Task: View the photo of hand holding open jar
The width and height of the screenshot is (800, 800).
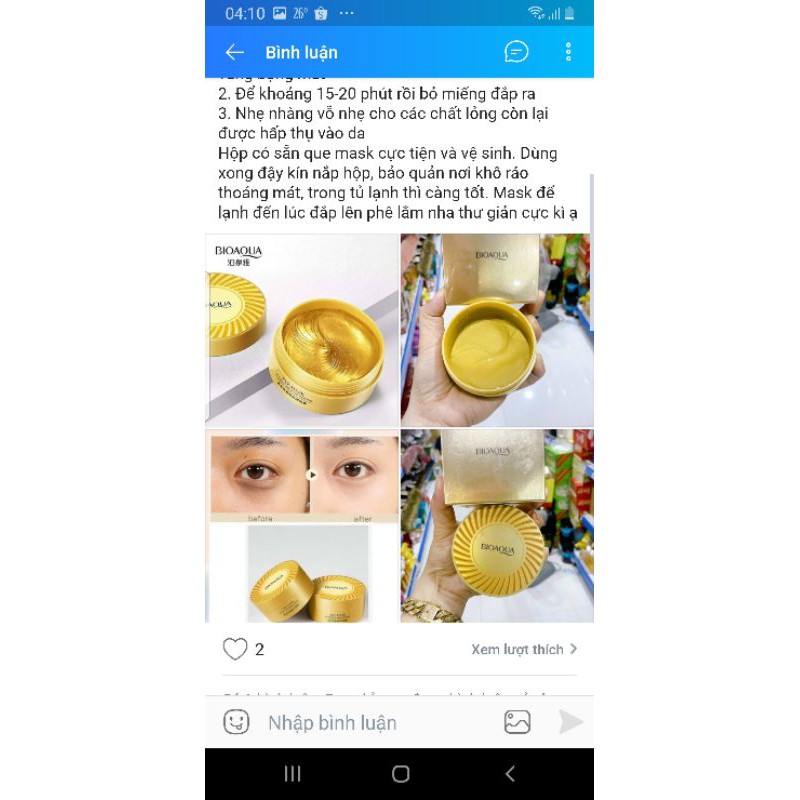Action: pos(497,330)
